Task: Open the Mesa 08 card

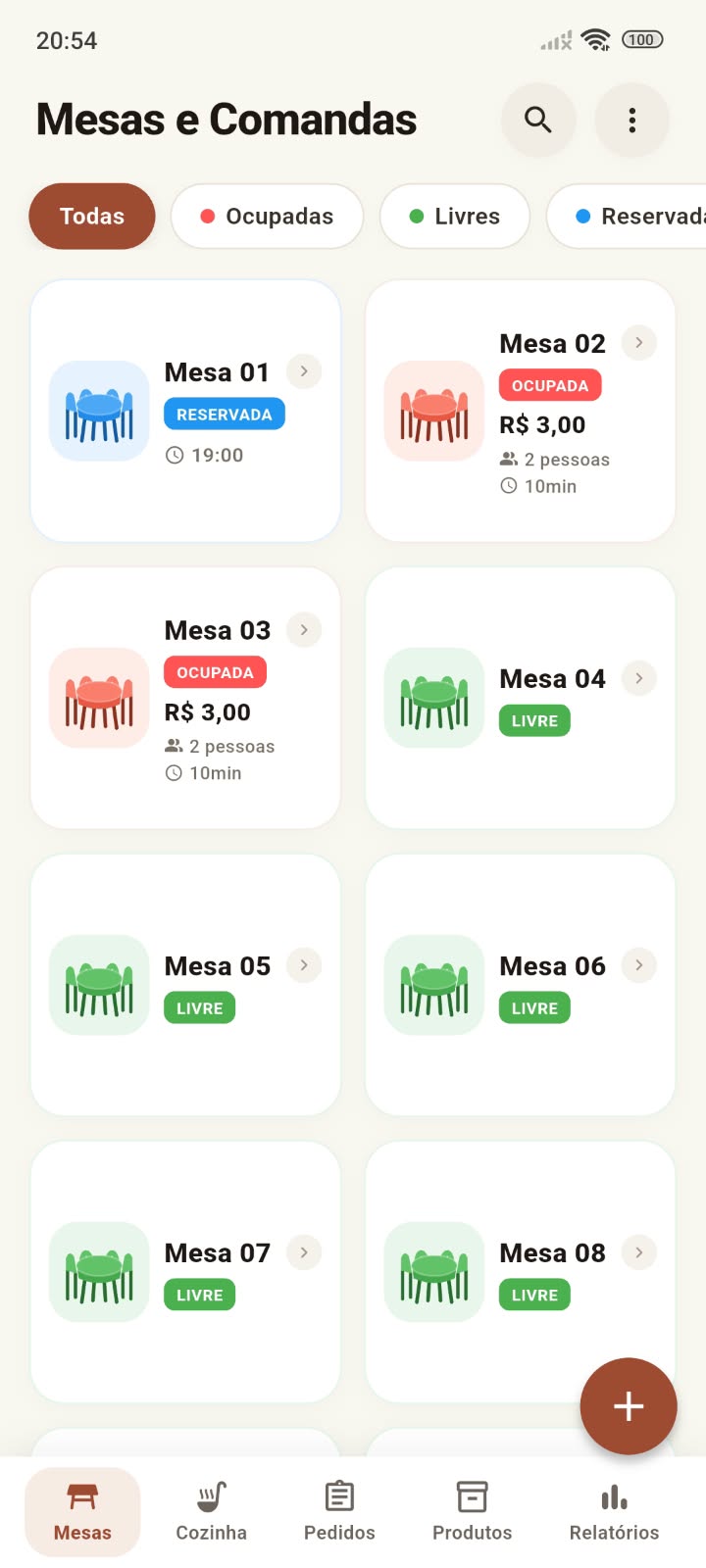Action: pos(521,1272)
